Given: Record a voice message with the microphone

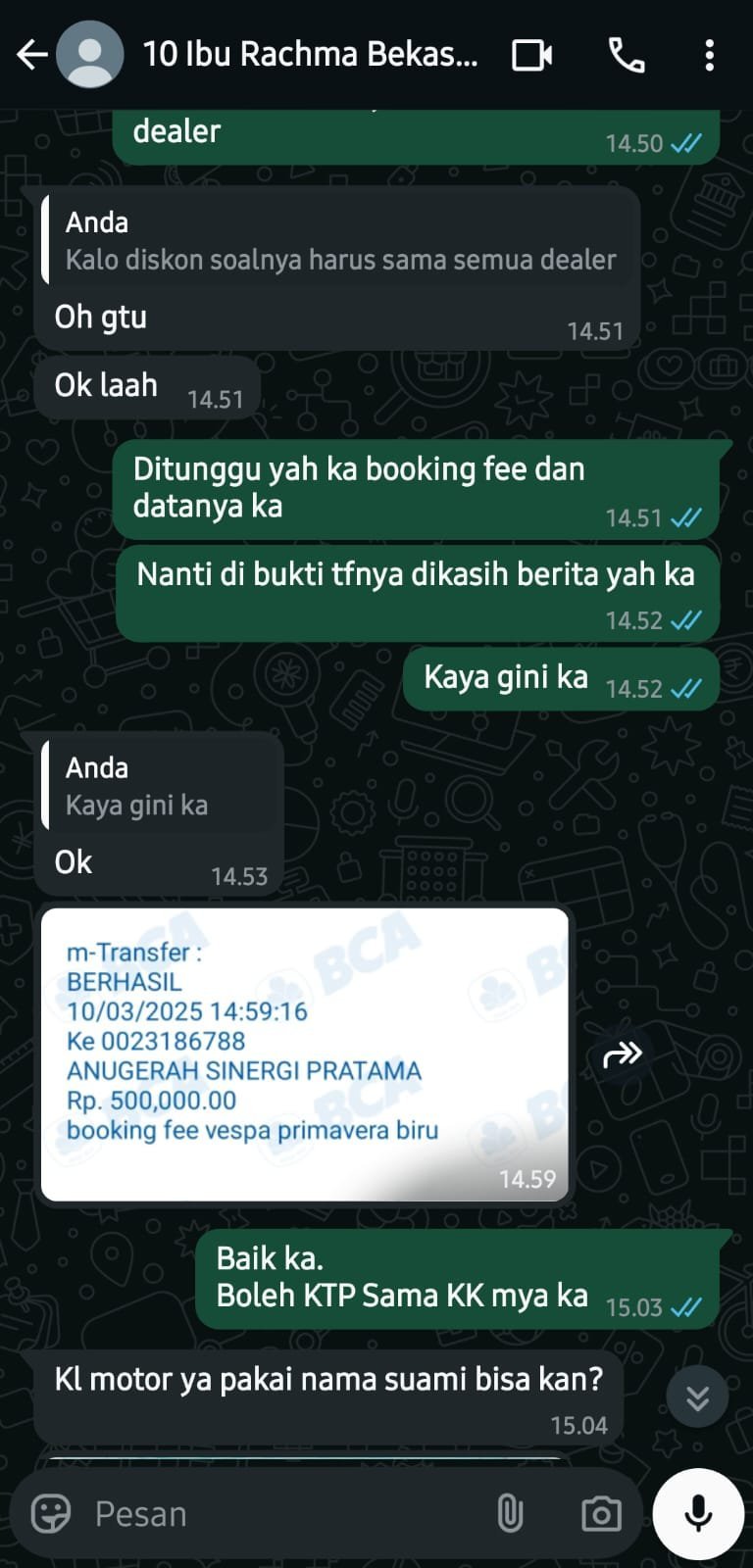Looking at the screenshot, I should (x=698, y=1513).
